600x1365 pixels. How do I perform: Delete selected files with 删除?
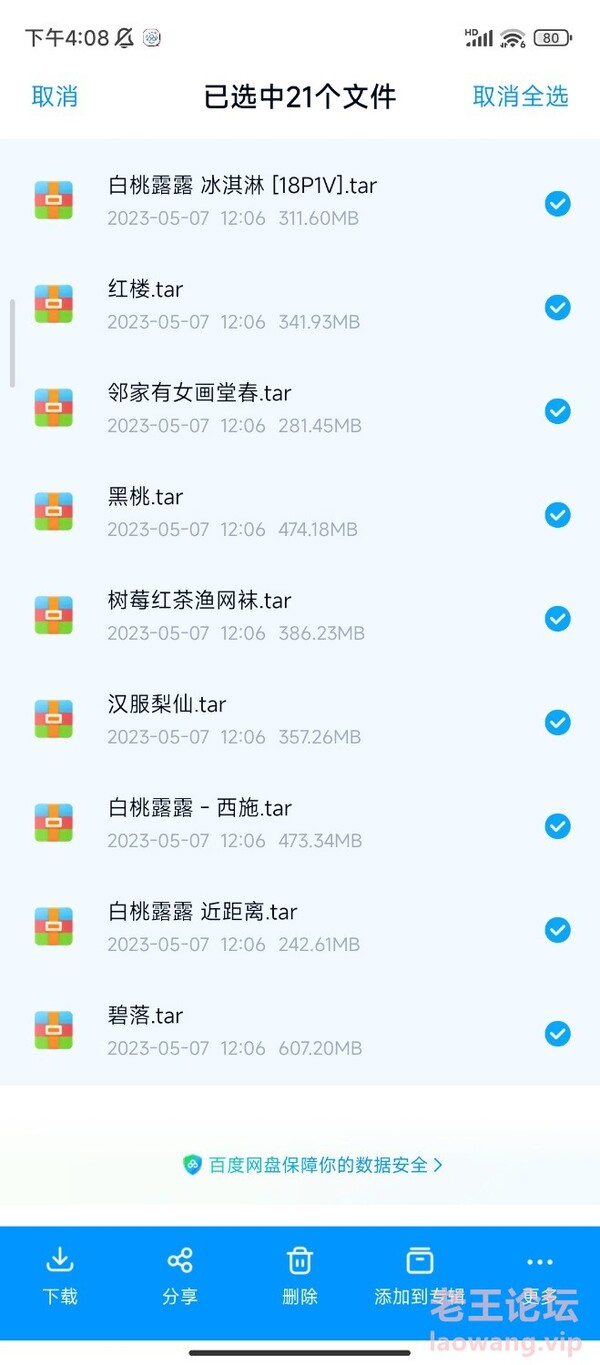(x=300, y=1276)
